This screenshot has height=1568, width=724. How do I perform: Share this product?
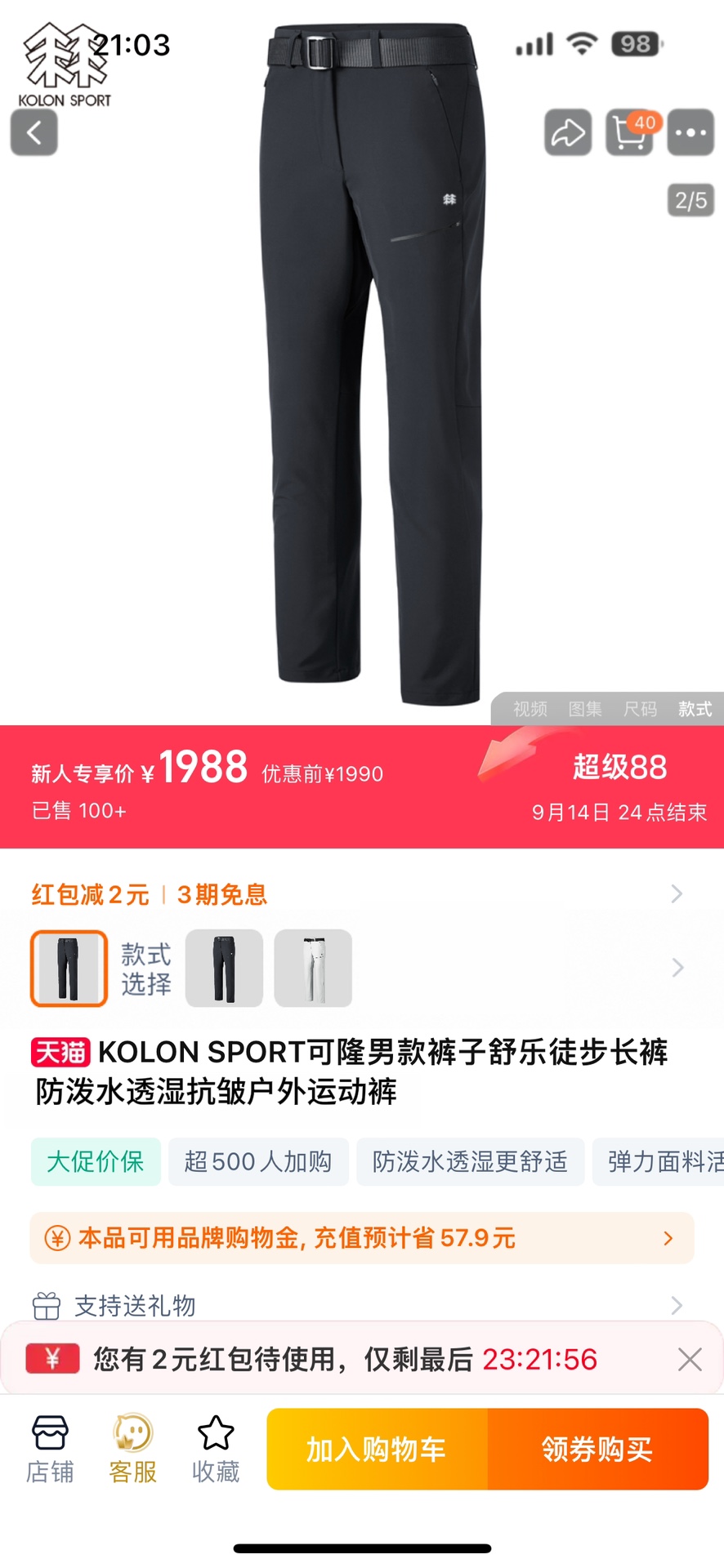(x=568, y=132)
